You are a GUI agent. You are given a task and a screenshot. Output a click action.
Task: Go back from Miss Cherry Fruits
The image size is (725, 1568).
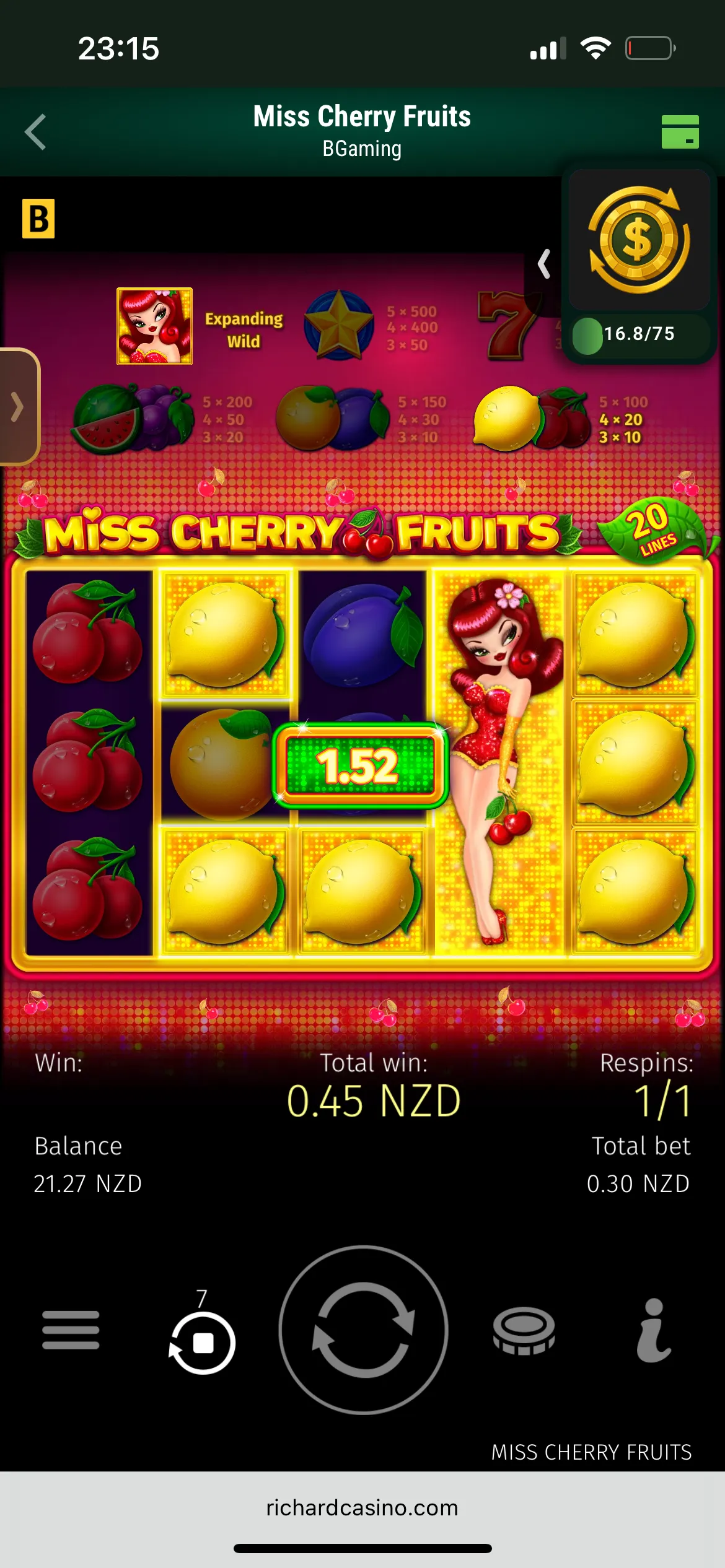(36, 132)
